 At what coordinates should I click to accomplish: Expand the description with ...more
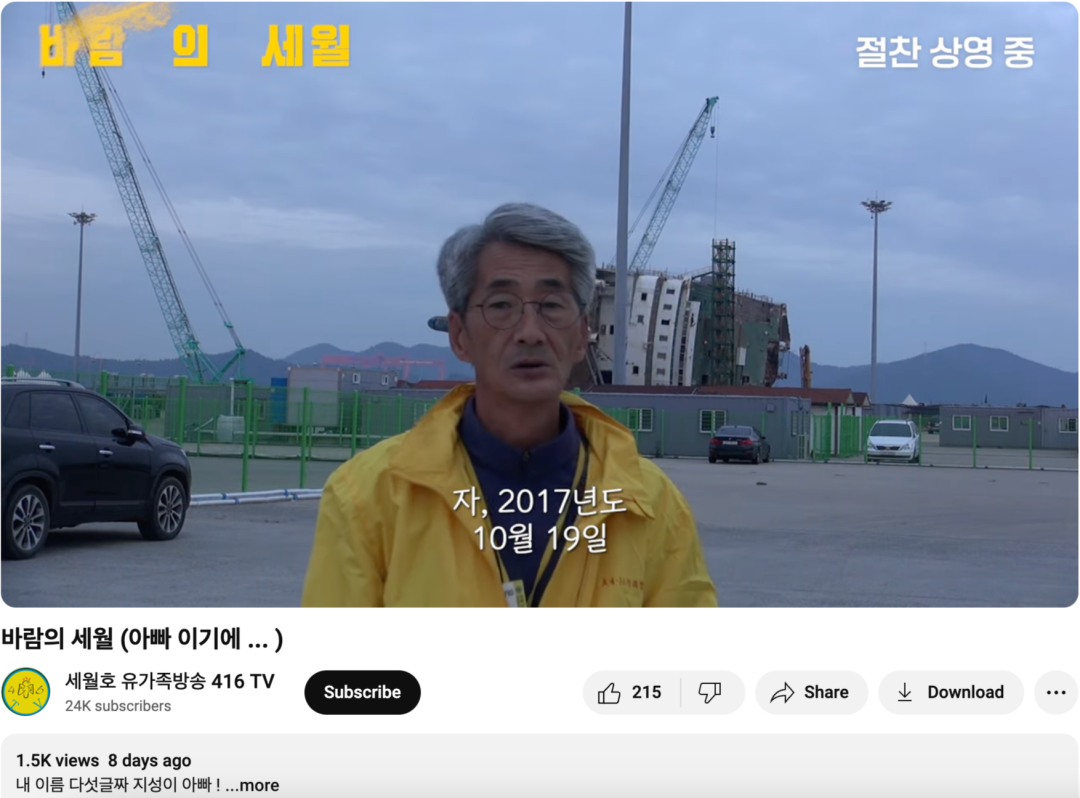[x=252, y=785]
